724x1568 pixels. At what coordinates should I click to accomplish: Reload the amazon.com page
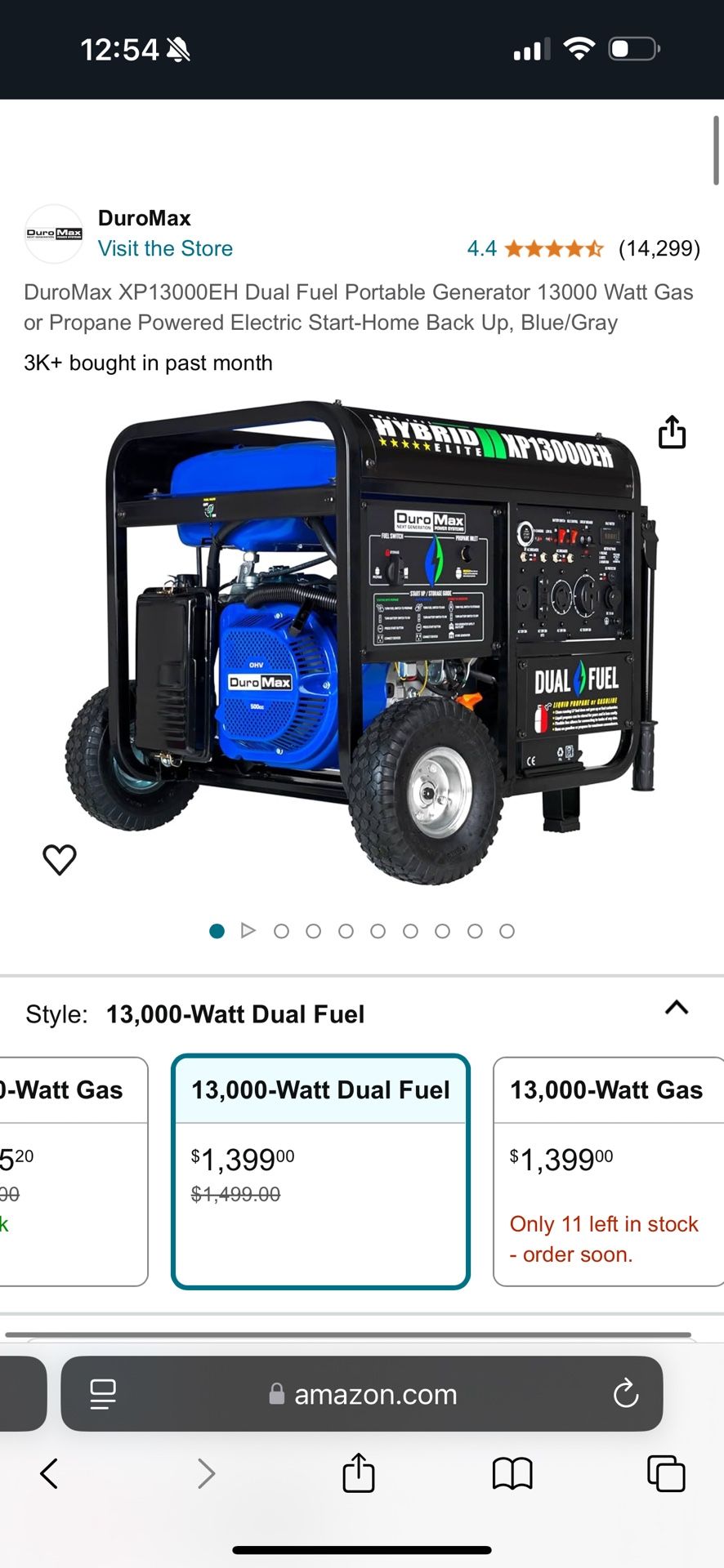pyautogui.click(x=626, y=1394)
